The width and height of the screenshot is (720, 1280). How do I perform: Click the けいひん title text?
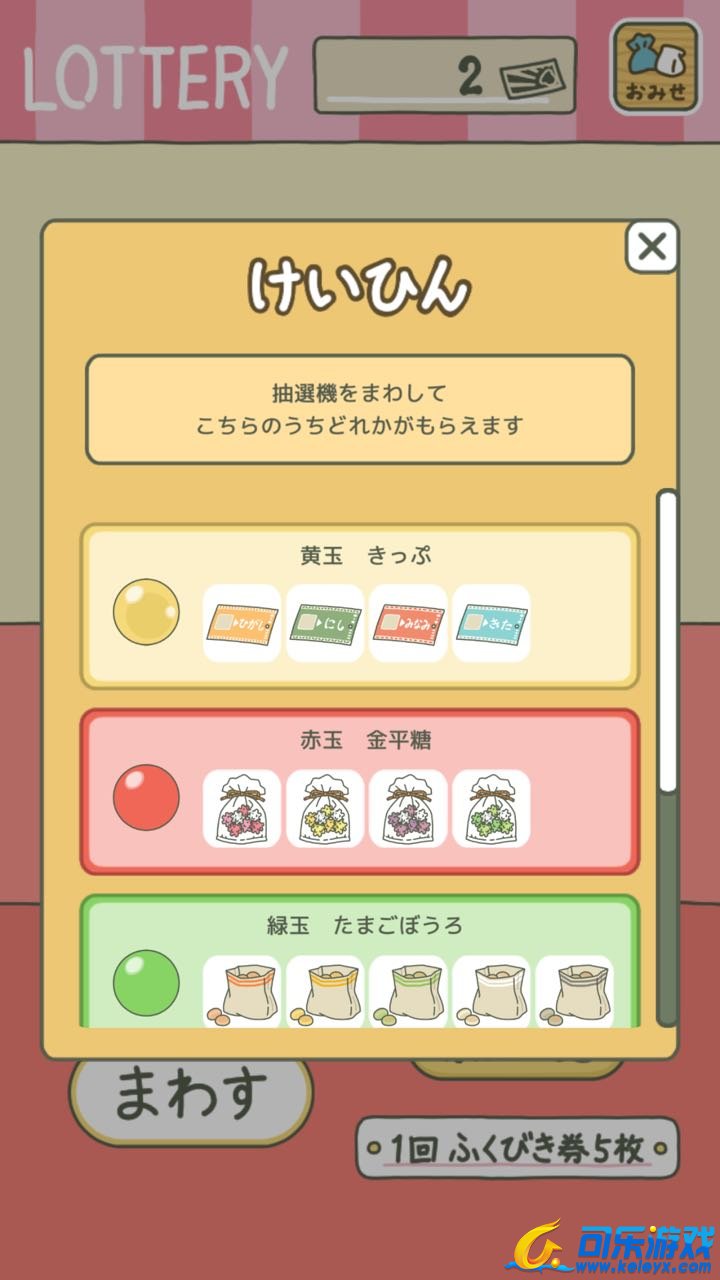(x=360, y=287)
